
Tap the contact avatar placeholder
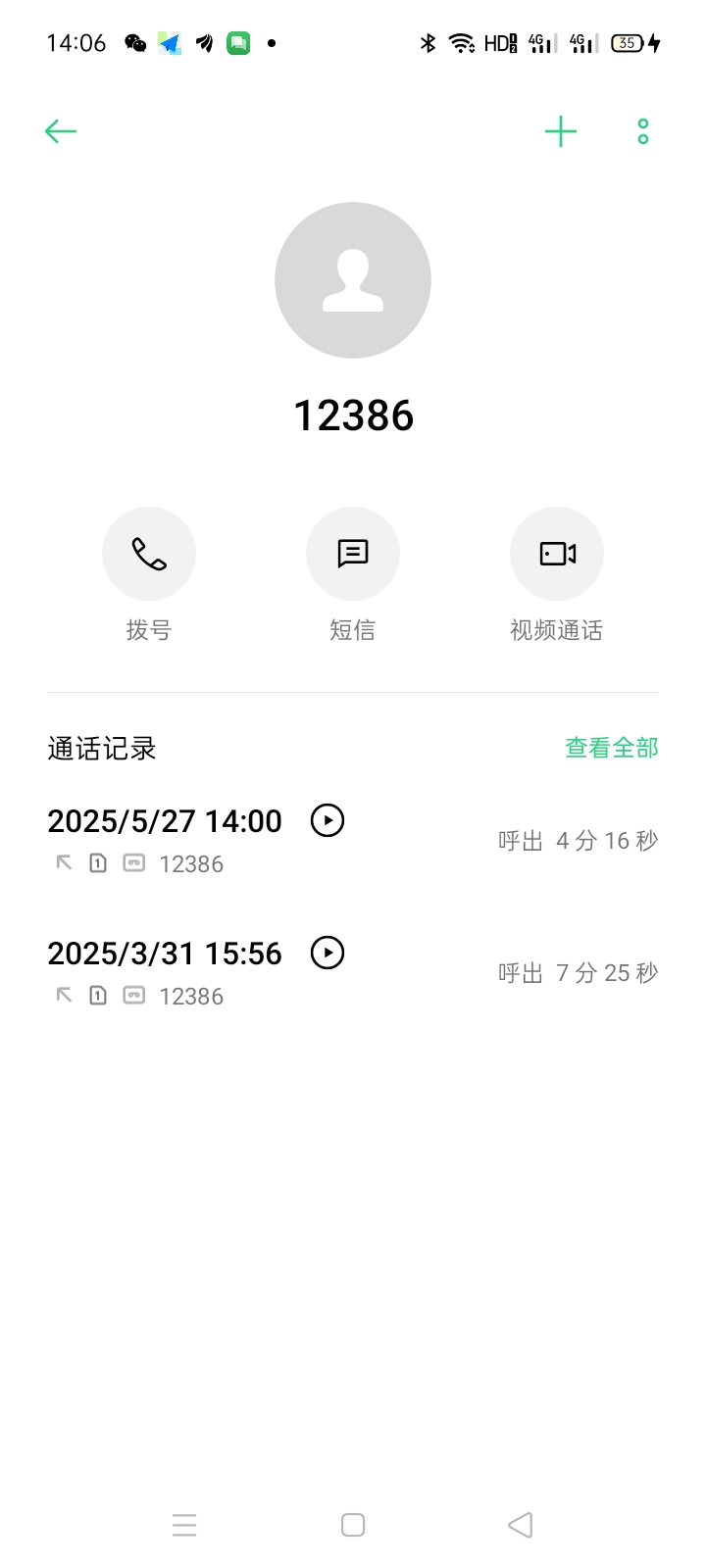(353, 280)
